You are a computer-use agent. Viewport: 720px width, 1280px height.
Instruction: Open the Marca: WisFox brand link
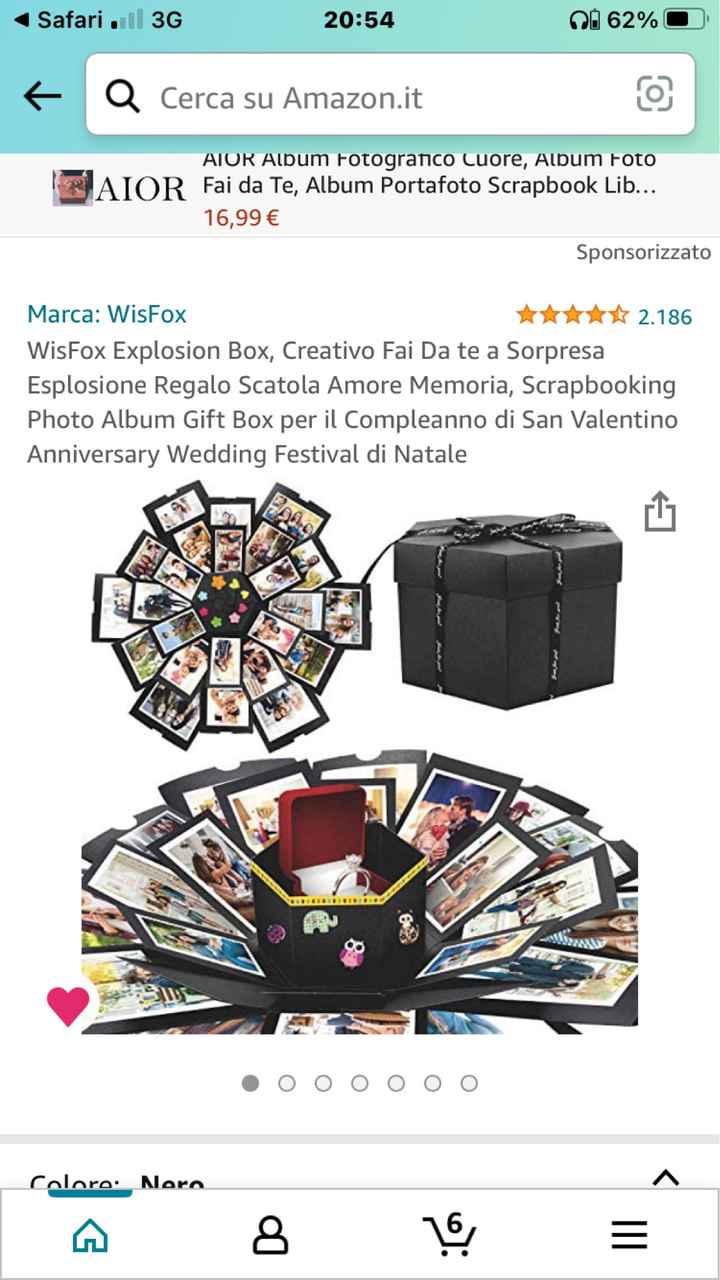pyautogui.click(x=105, y=313)
